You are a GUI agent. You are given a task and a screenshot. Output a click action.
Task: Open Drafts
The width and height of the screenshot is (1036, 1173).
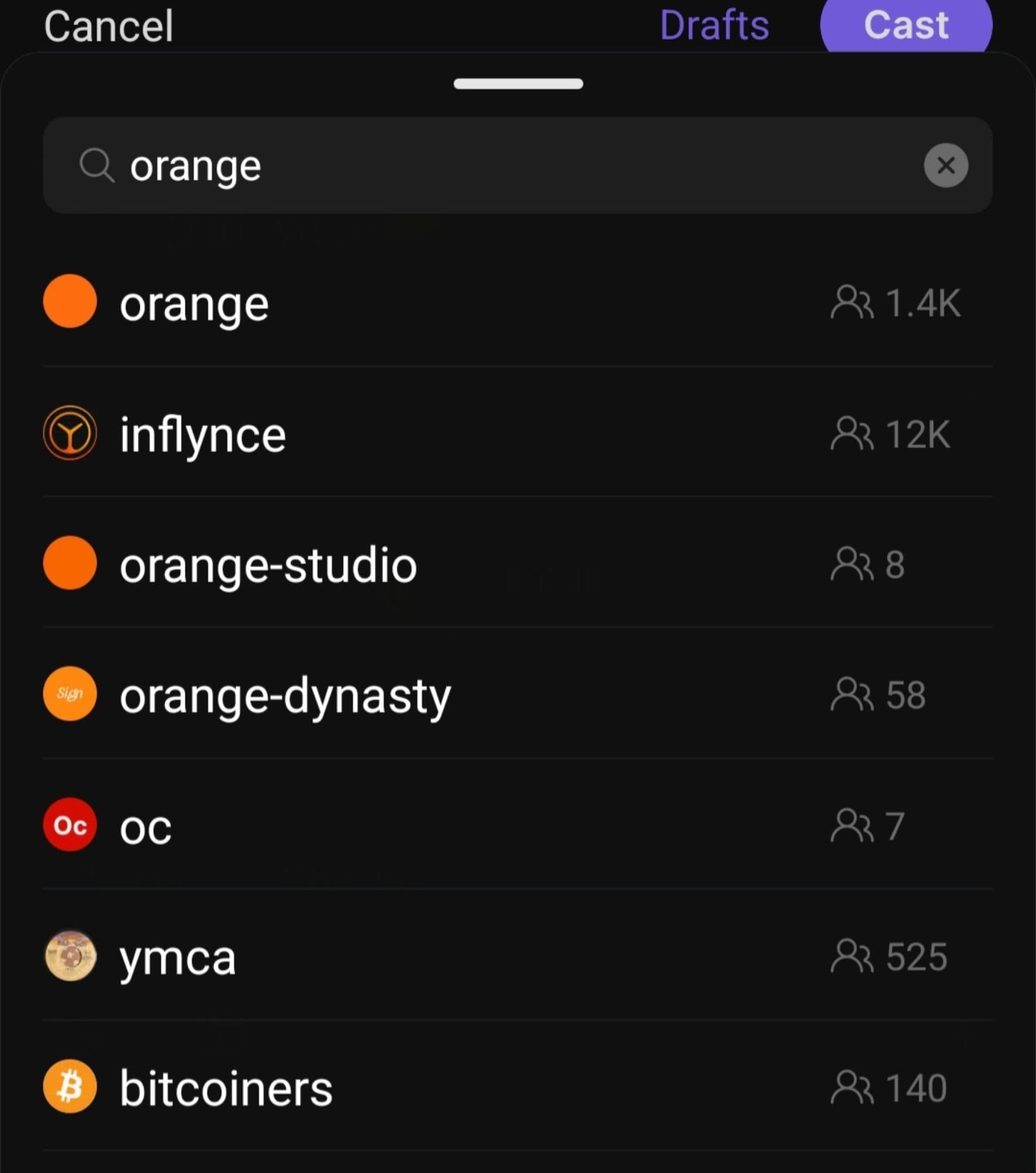pyautogui.click(x=715, y=25)
